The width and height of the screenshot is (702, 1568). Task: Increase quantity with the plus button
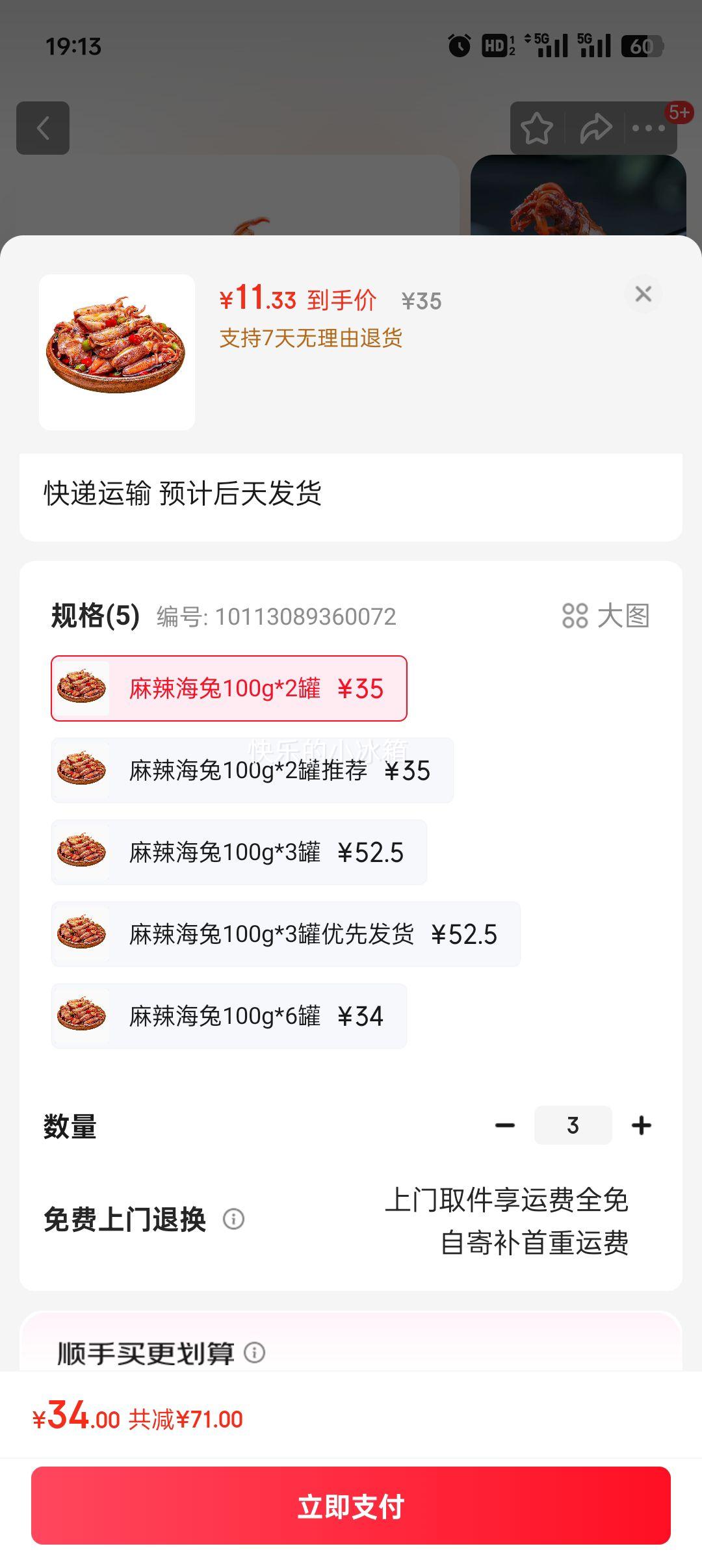pos(642,1125)
